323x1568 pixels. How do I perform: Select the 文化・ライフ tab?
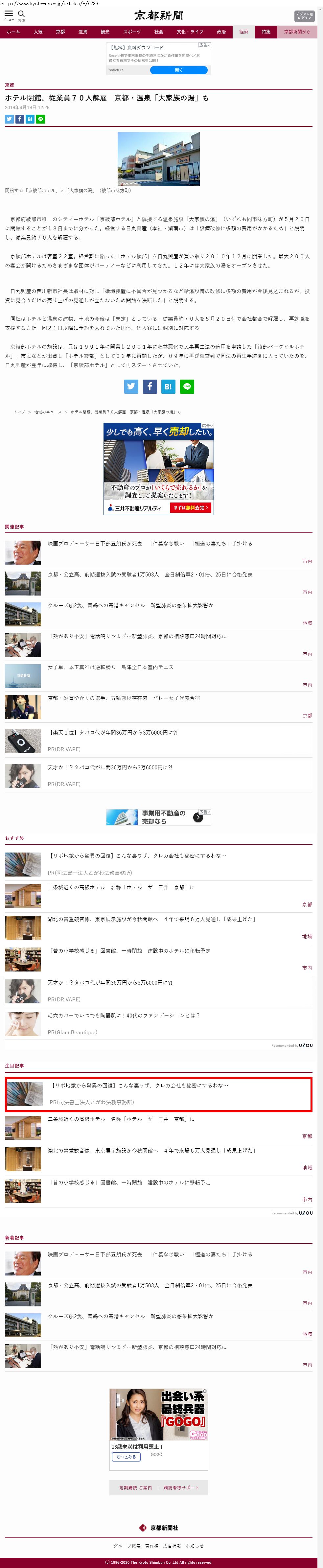[x=190, y=32]
